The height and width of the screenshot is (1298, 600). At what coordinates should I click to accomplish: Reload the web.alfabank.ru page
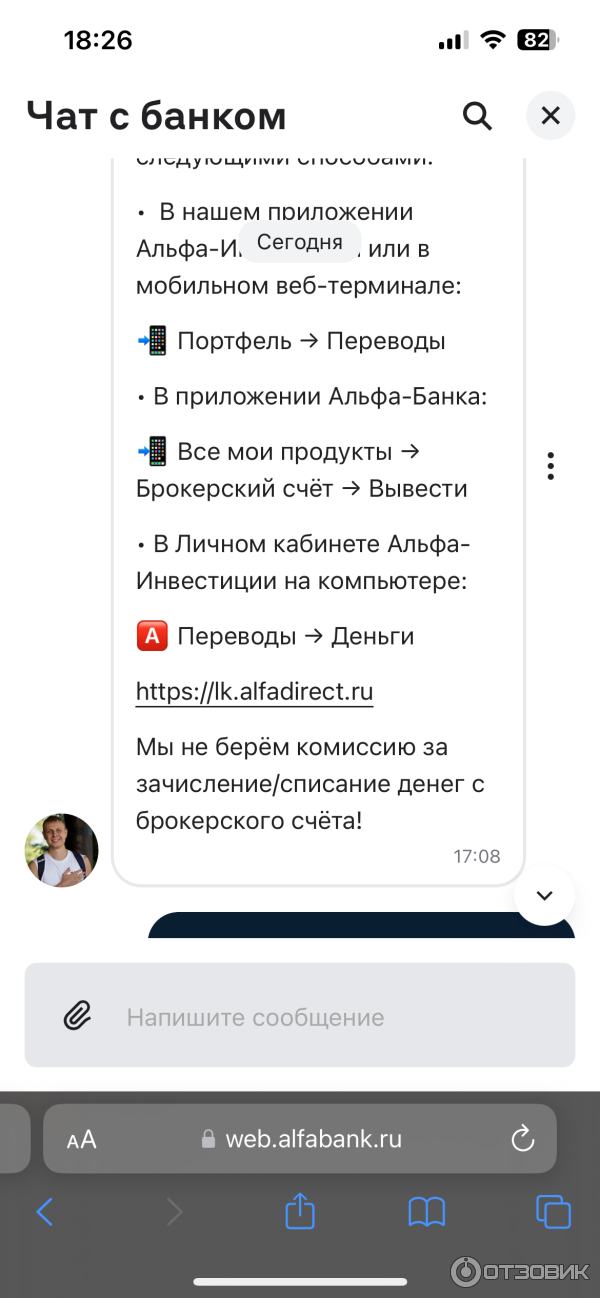(522, 1138)
